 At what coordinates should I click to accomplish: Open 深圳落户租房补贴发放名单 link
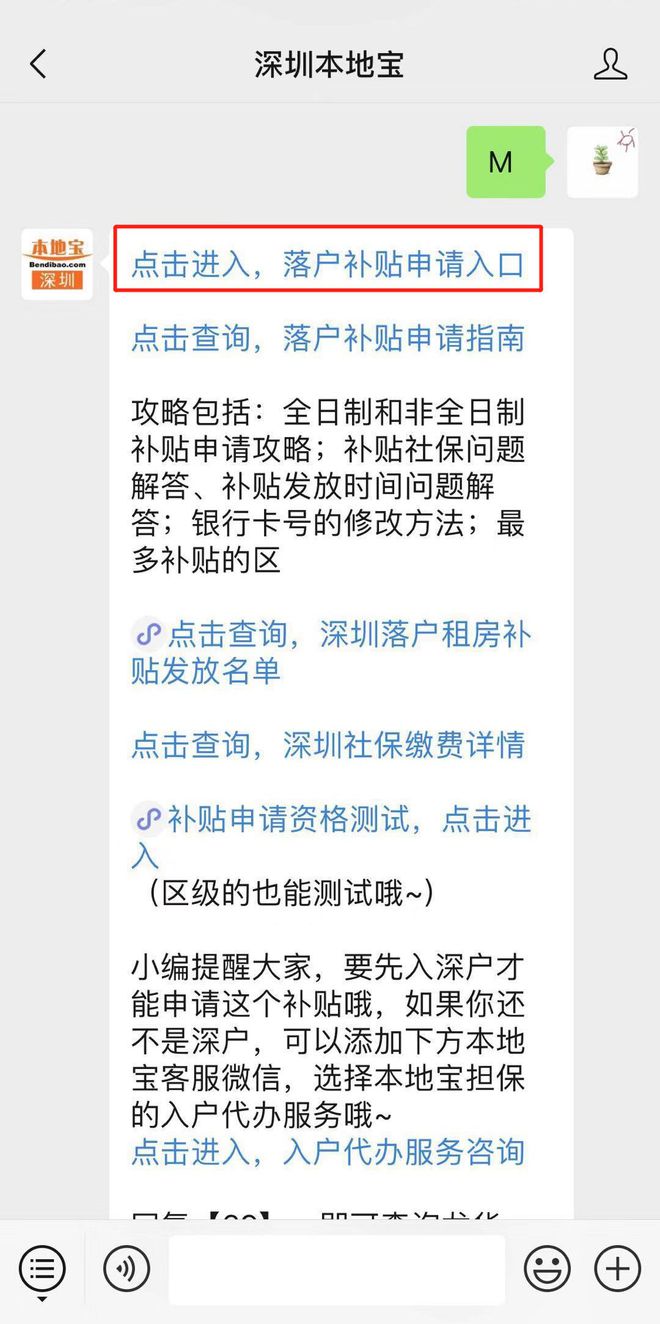tap(330, 652)
